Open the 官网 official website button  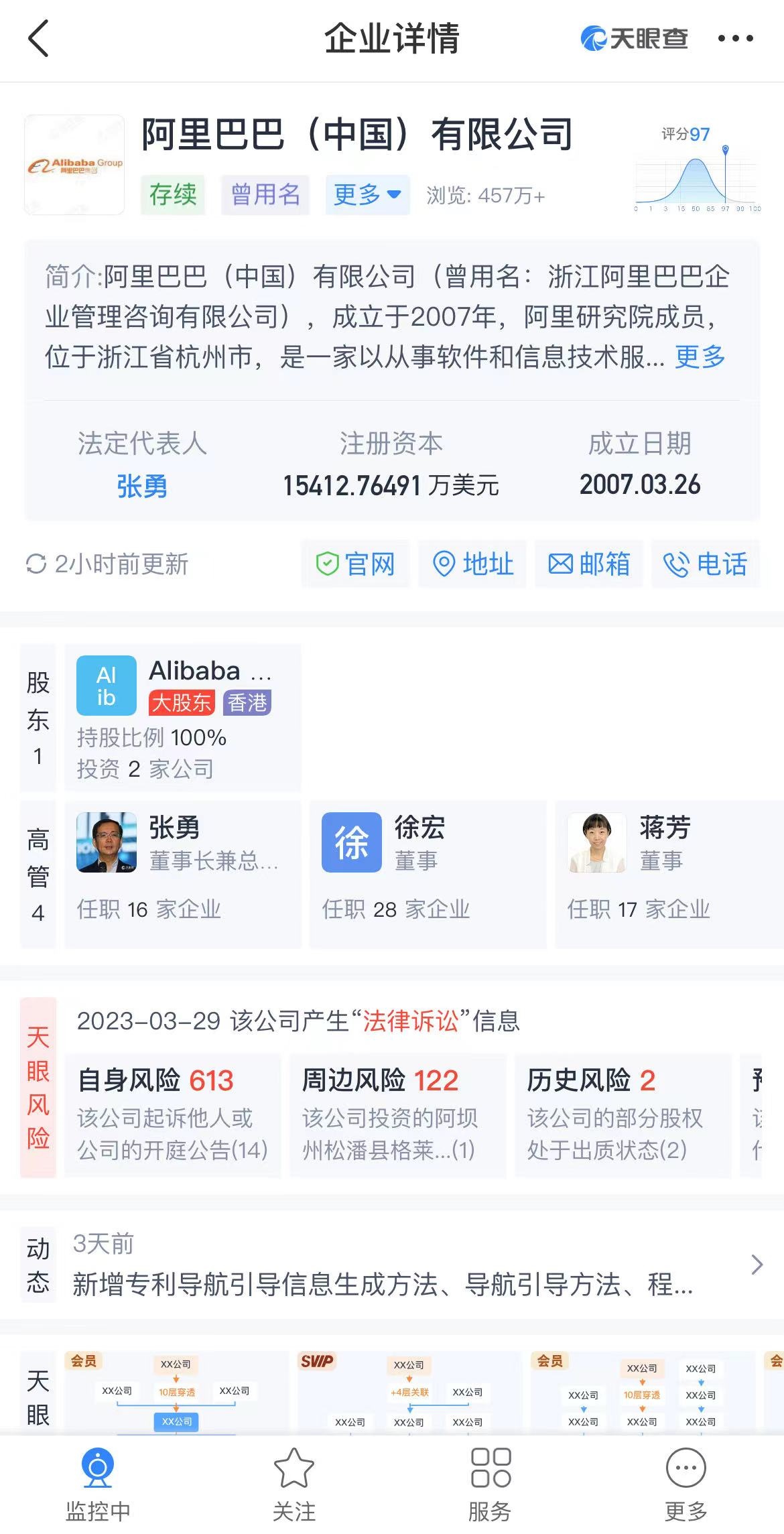coord(355,564)
